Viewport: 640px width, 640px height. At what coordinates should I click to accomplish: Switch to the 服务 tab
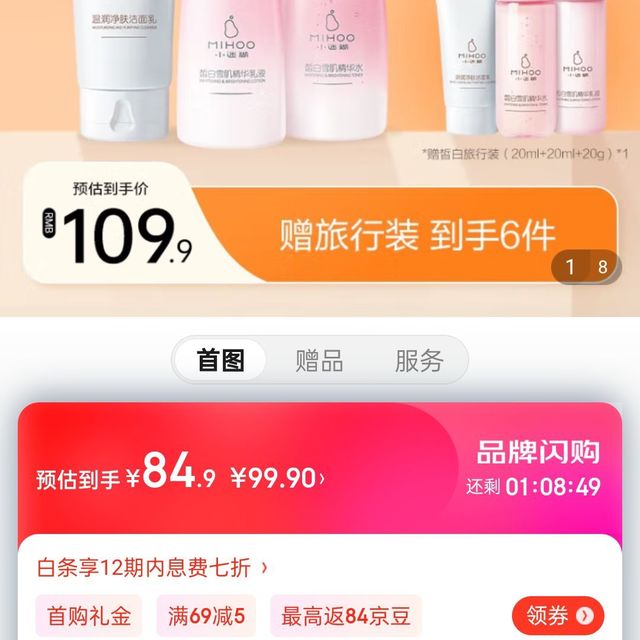418,360
